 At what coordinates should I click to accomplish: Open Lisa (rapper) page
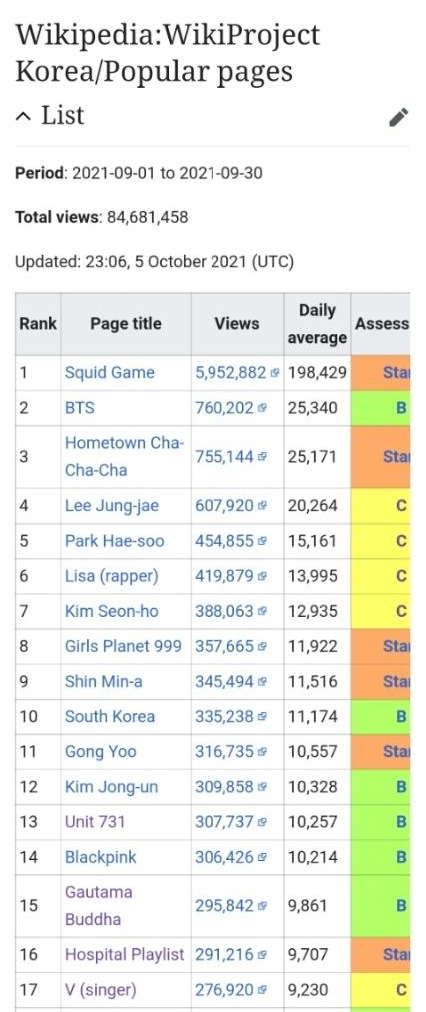[x=111, y=576]
